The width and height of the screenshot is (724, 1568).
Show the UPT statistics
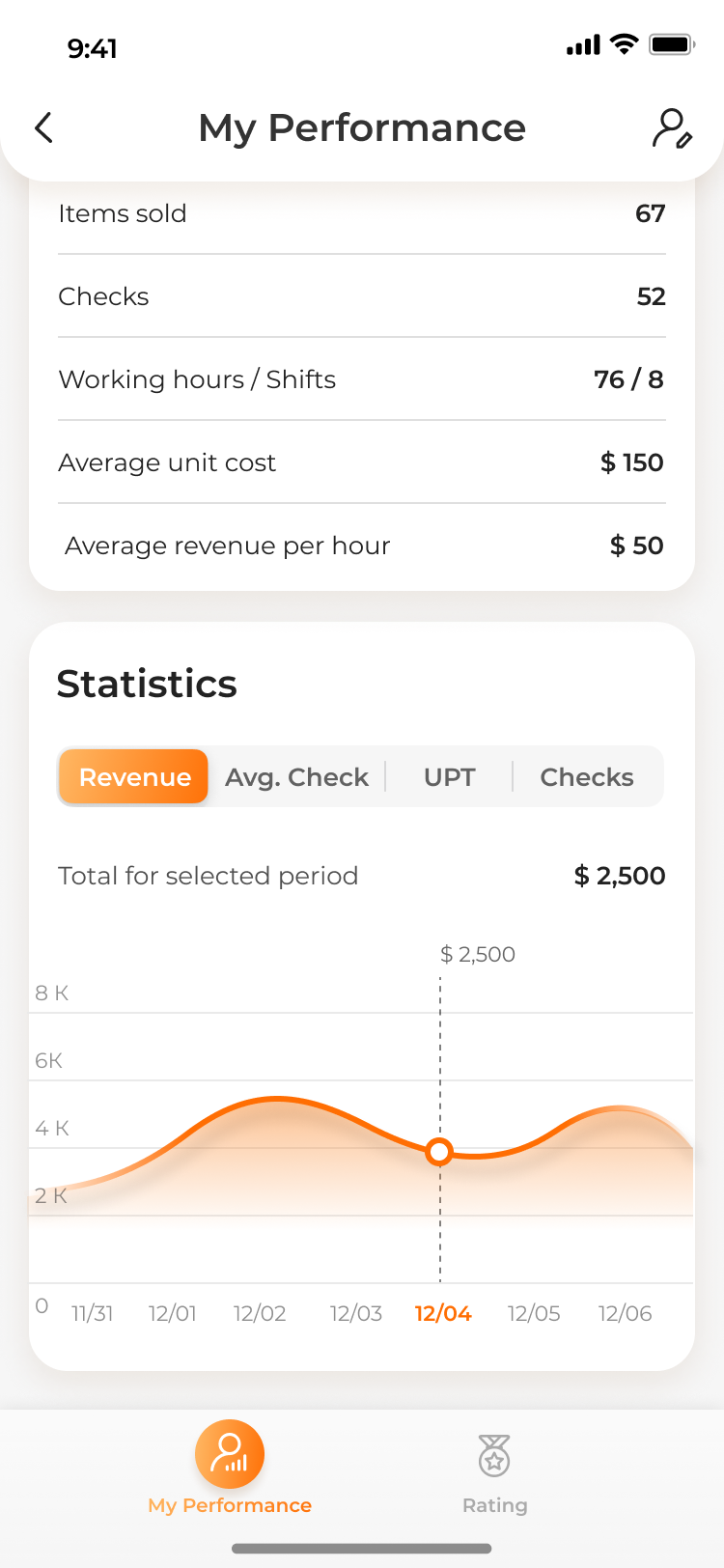(450, 777)
